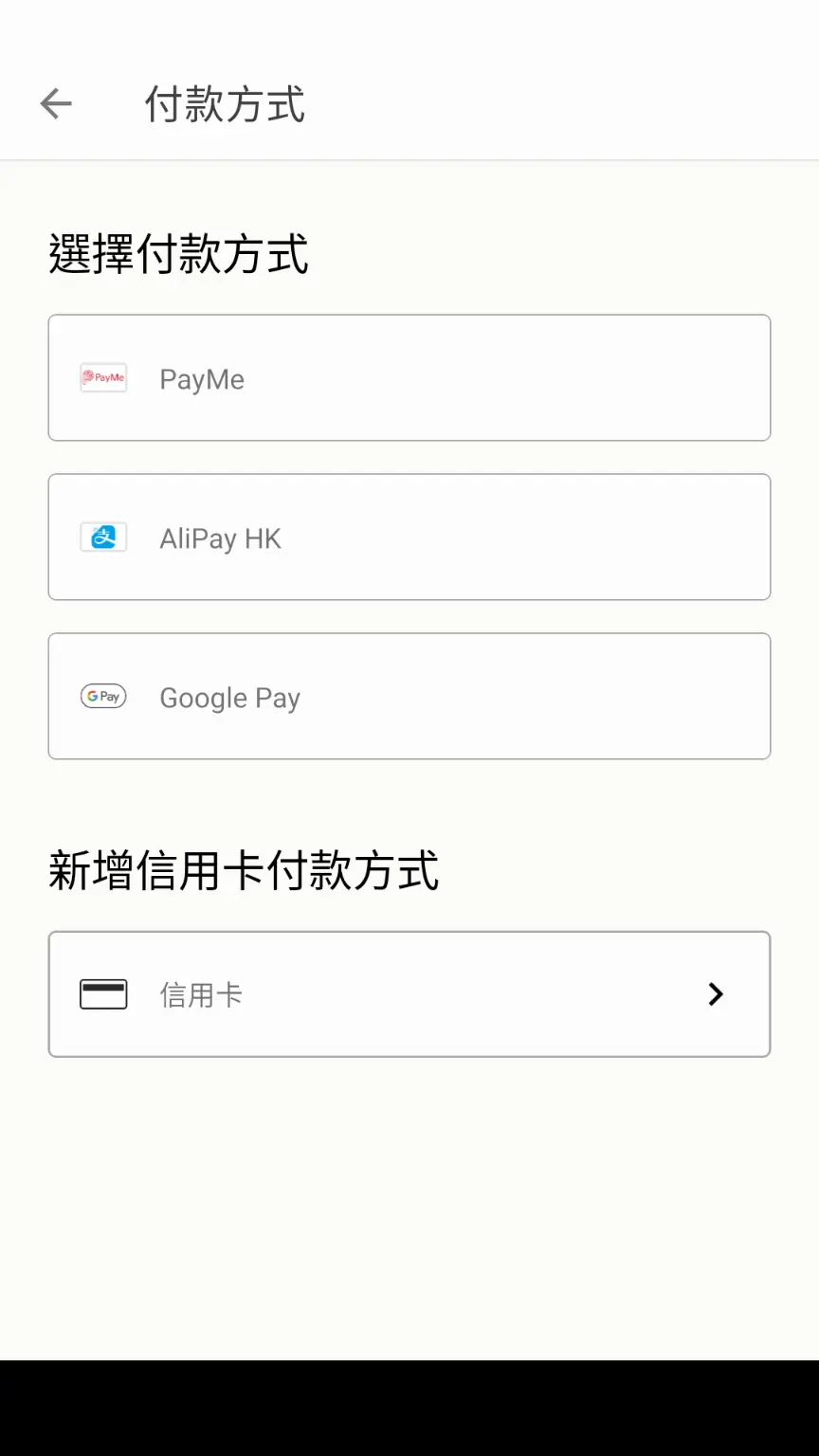819x1456 pixels.
Task: Select PayMe as the payment method
Action: pyautogui.click(x=409, y=377)
